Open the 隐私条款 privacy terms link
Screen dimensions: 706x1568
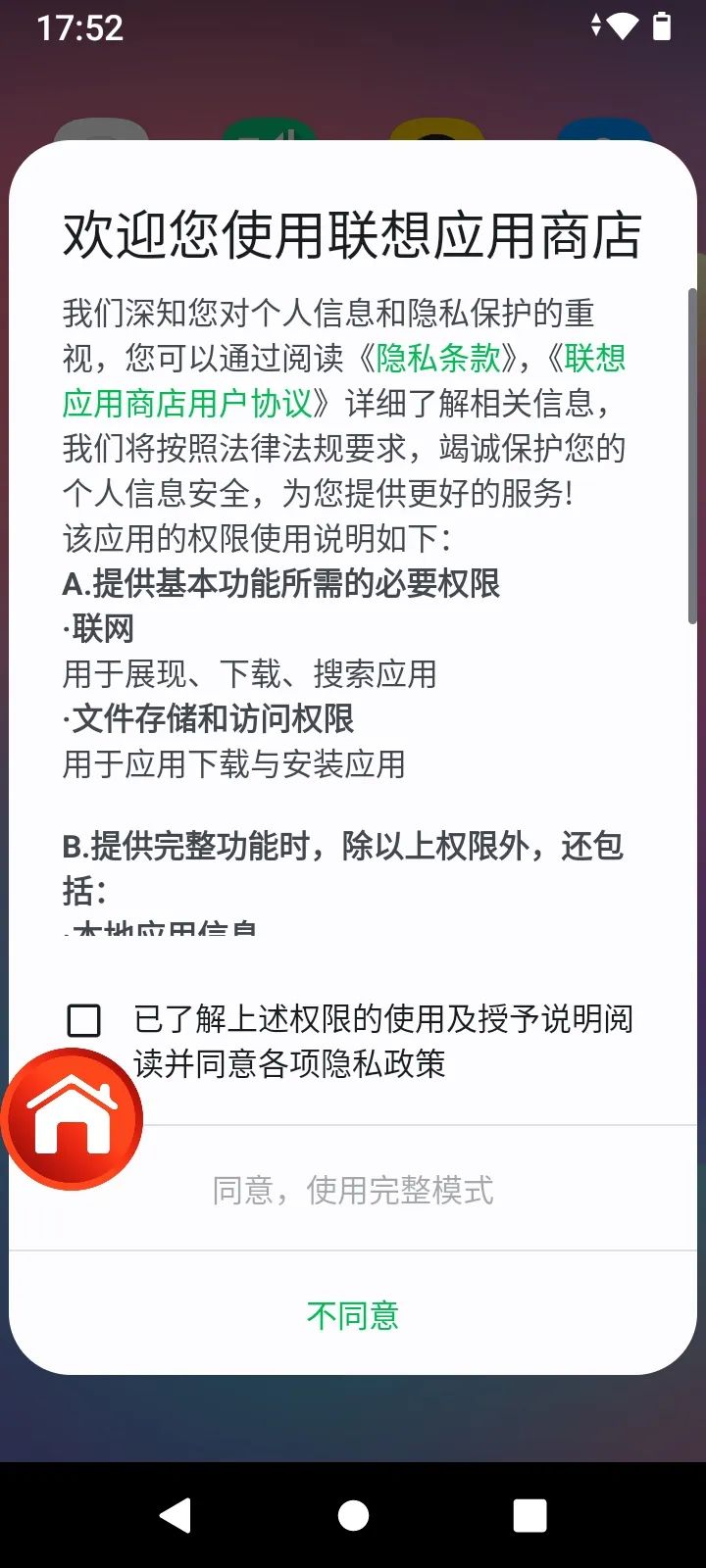point(438,359)
